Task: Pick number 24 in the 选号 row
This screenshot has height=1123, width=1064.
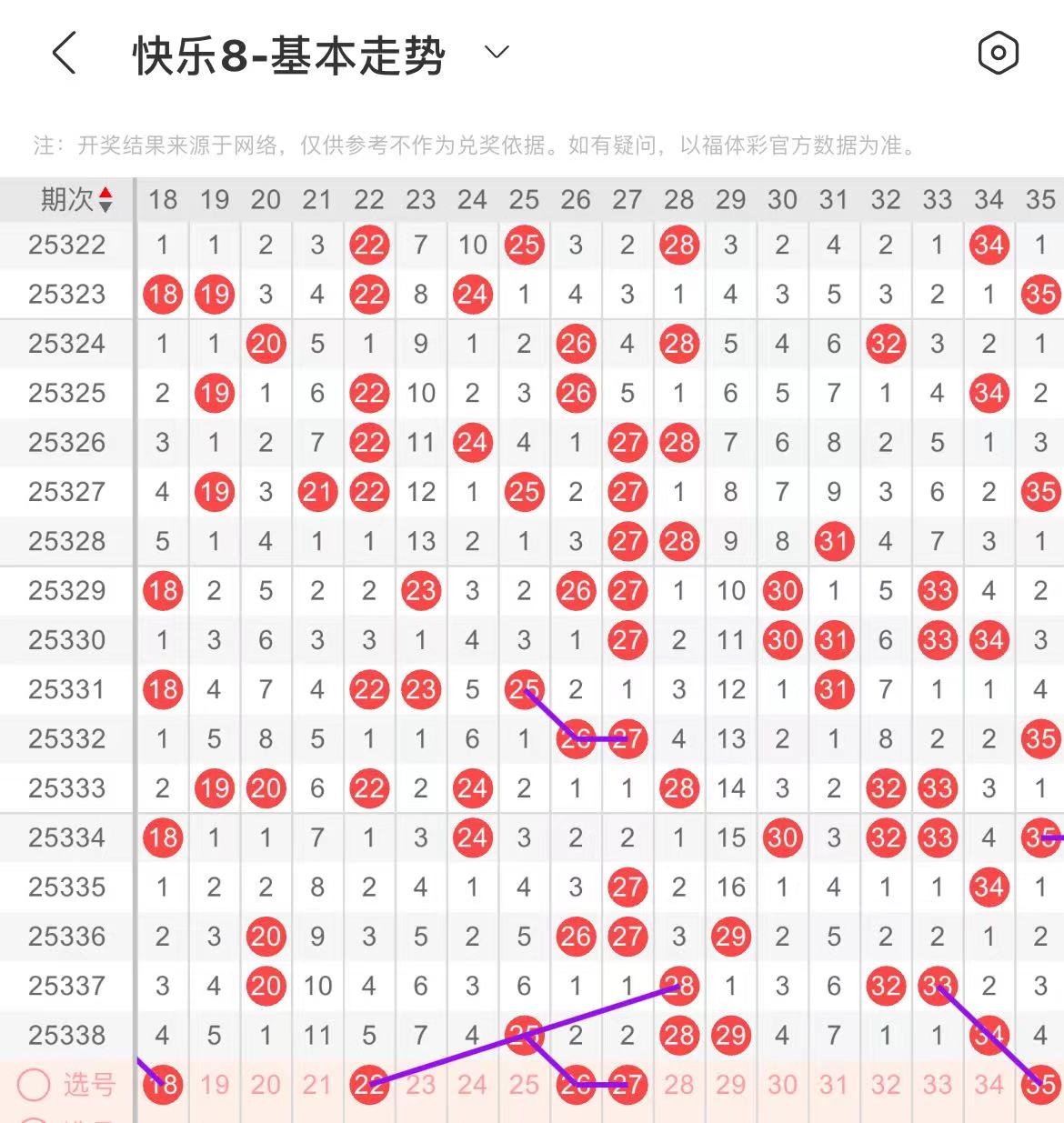Action: pos(472,1084)
